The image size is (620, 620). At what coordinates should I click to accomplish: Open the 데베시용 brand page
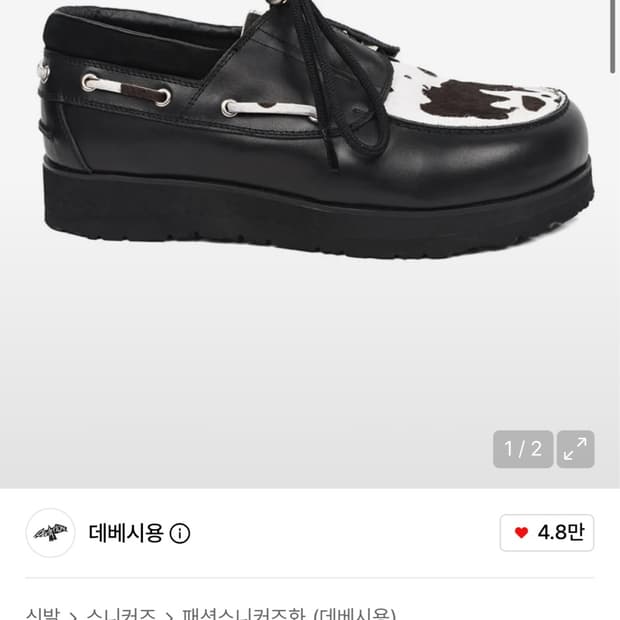coord(126,533)
